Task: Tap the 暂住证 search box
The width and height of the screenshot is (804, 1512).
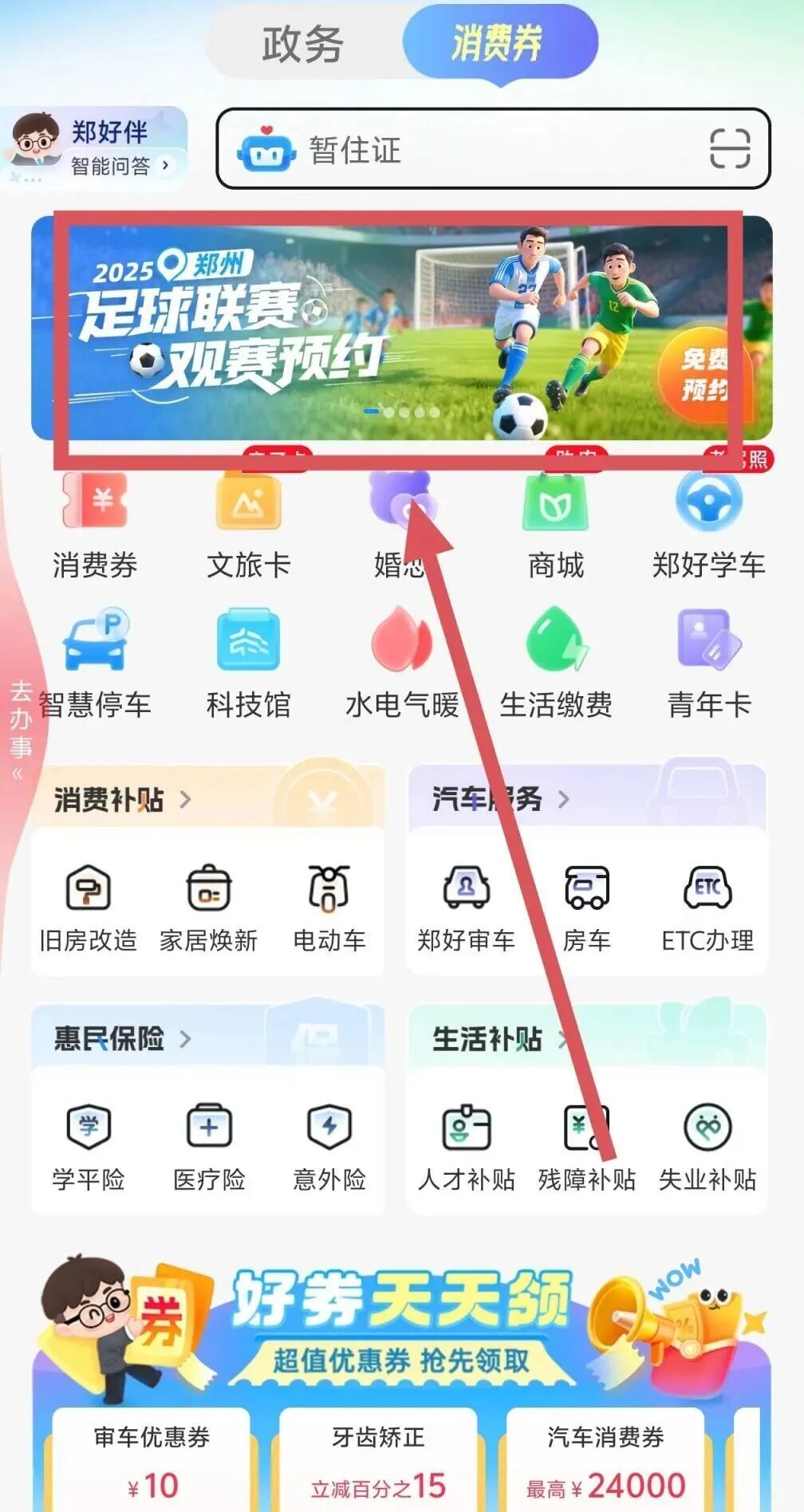Action: [479, 149]
